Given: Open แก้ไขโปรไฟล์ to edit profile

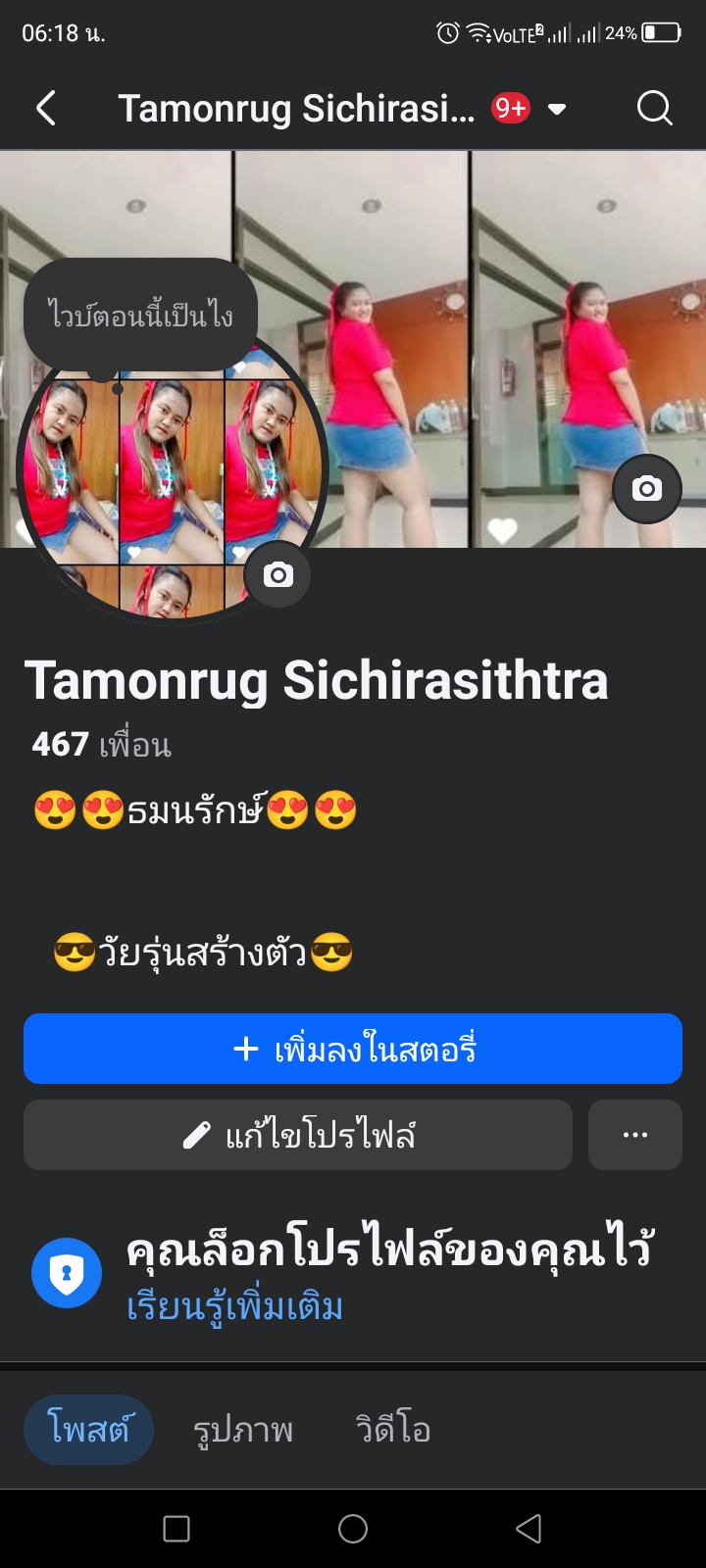Looking at the screenshot, I should click(298, 1135).
